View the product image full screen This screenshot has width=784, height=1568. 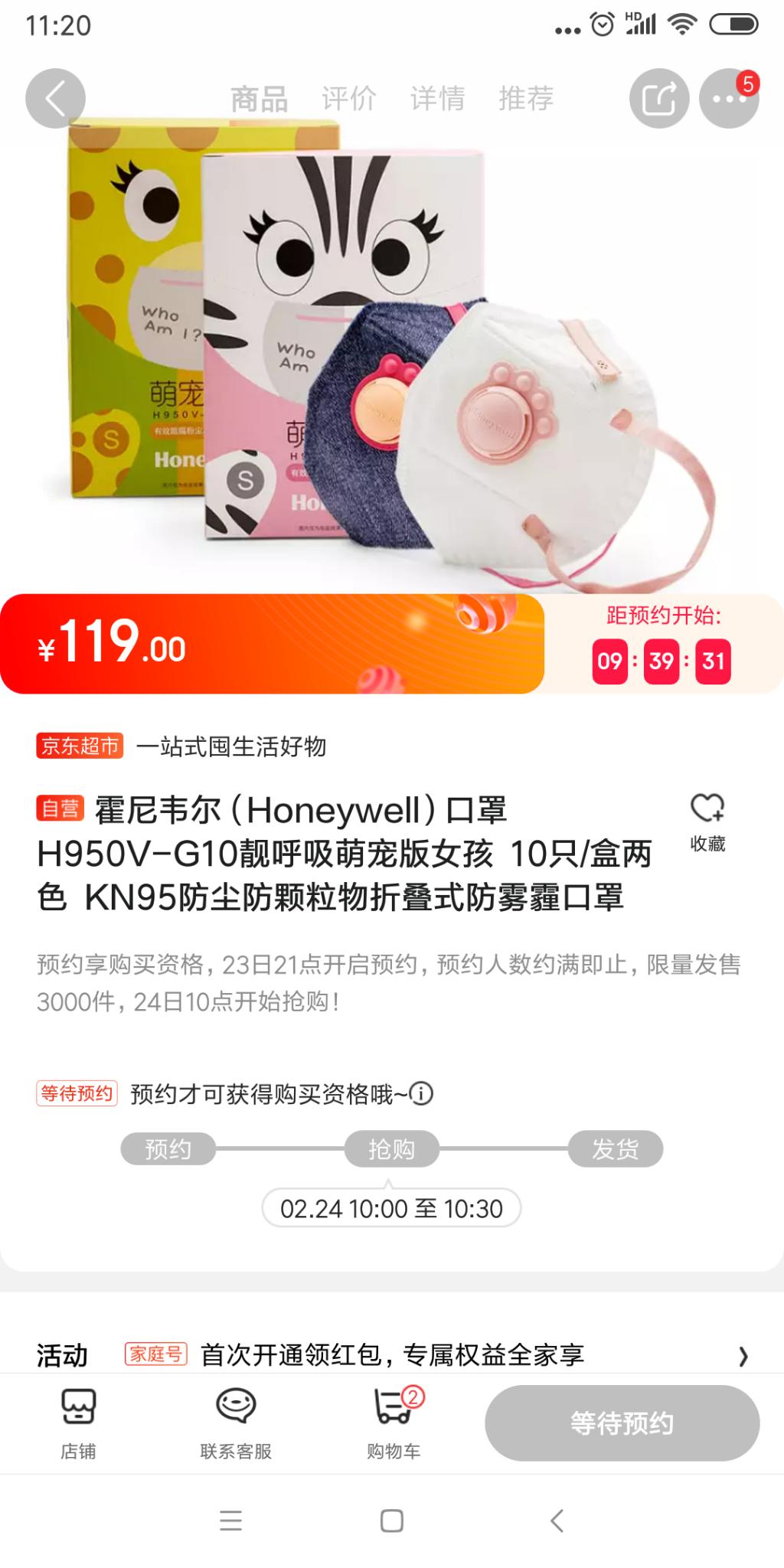[x=392, y=352]
